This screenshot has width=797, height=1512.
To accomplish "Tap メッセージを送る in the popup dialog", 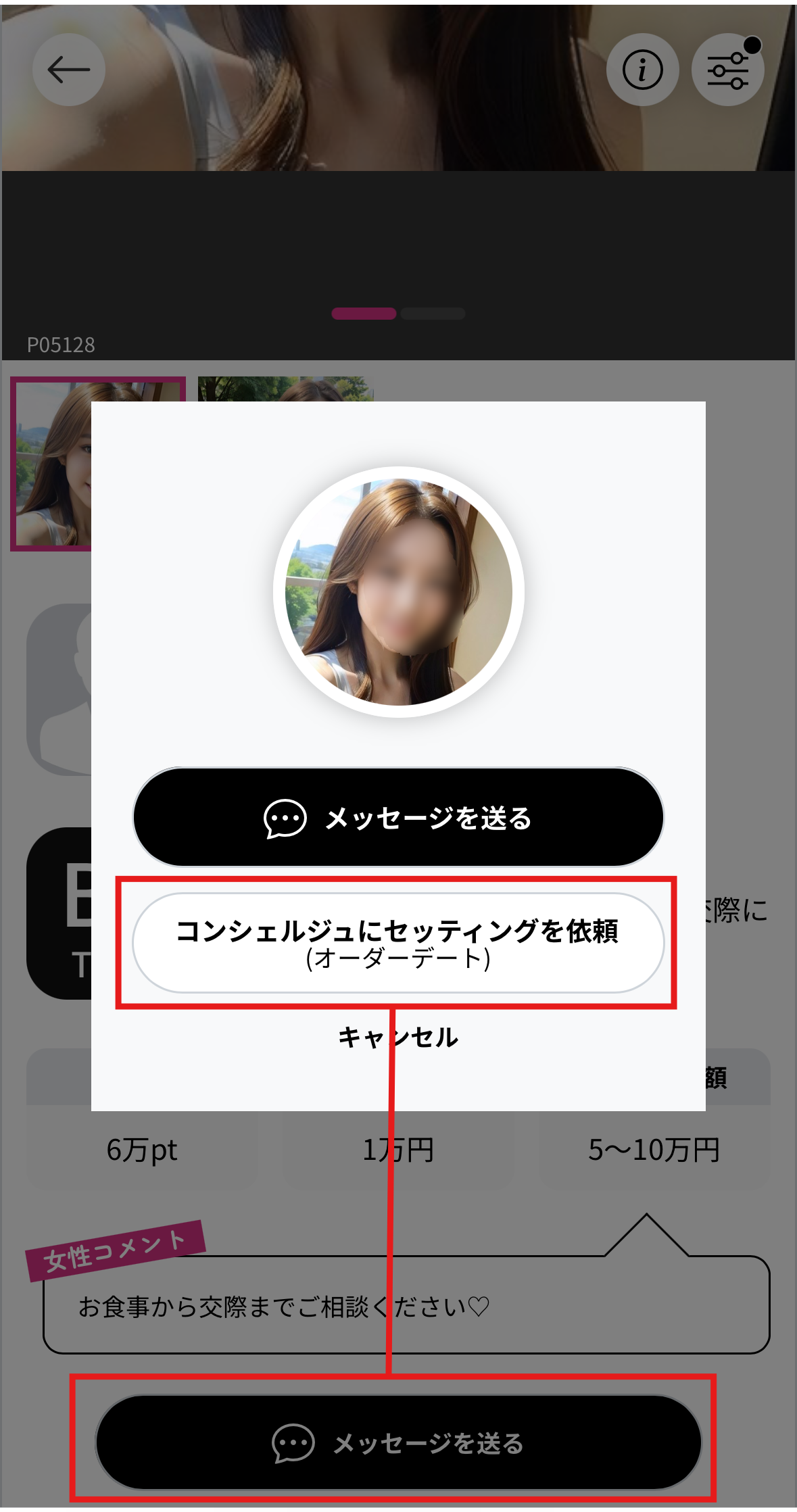I will tap(398, 817).
